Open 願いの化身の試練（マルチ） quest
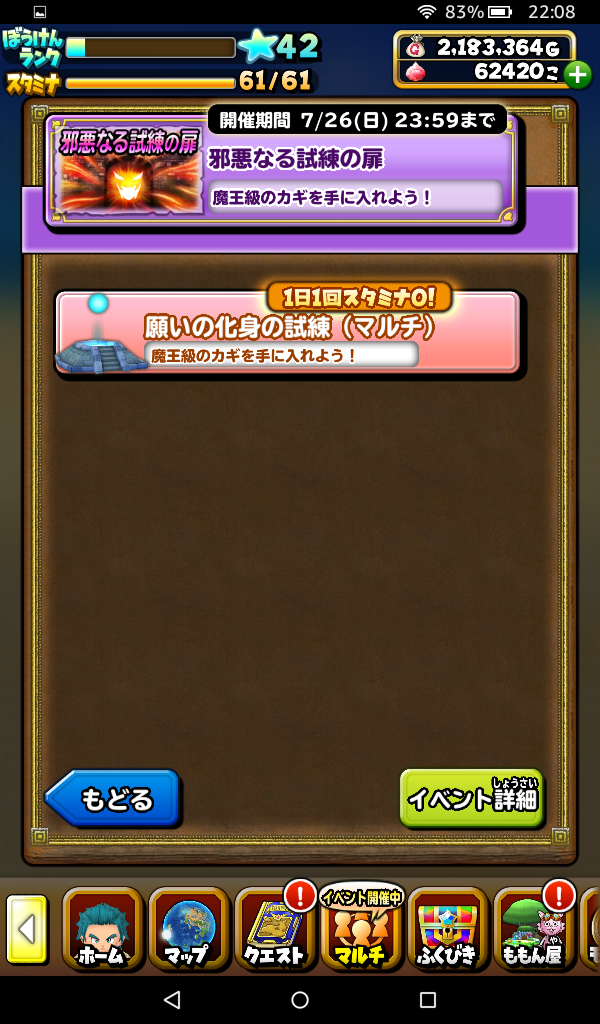This screenshot has width=600, height=1024. tap(288, 334)
